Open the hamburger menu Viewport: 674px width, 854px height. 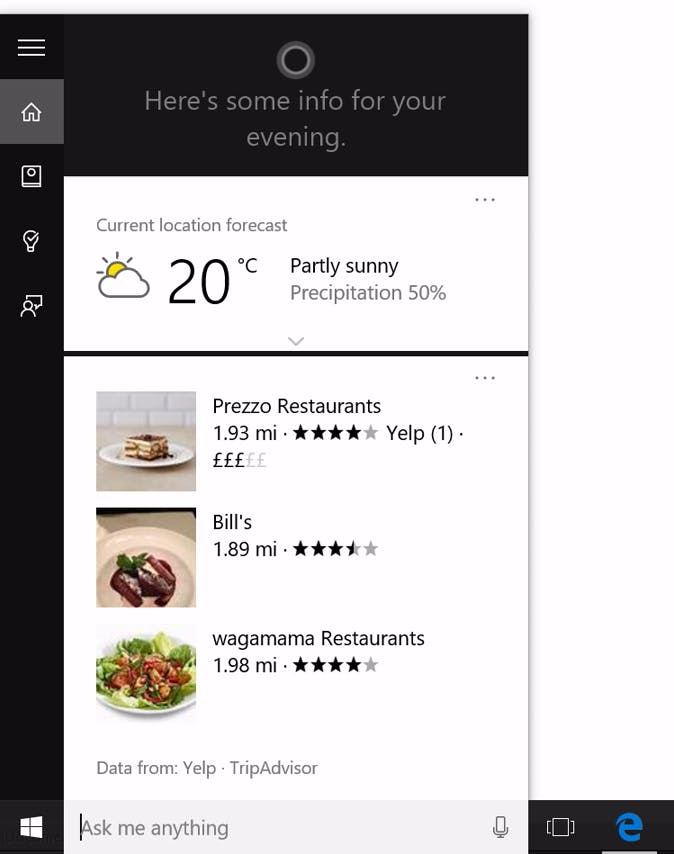click(31, 47)
